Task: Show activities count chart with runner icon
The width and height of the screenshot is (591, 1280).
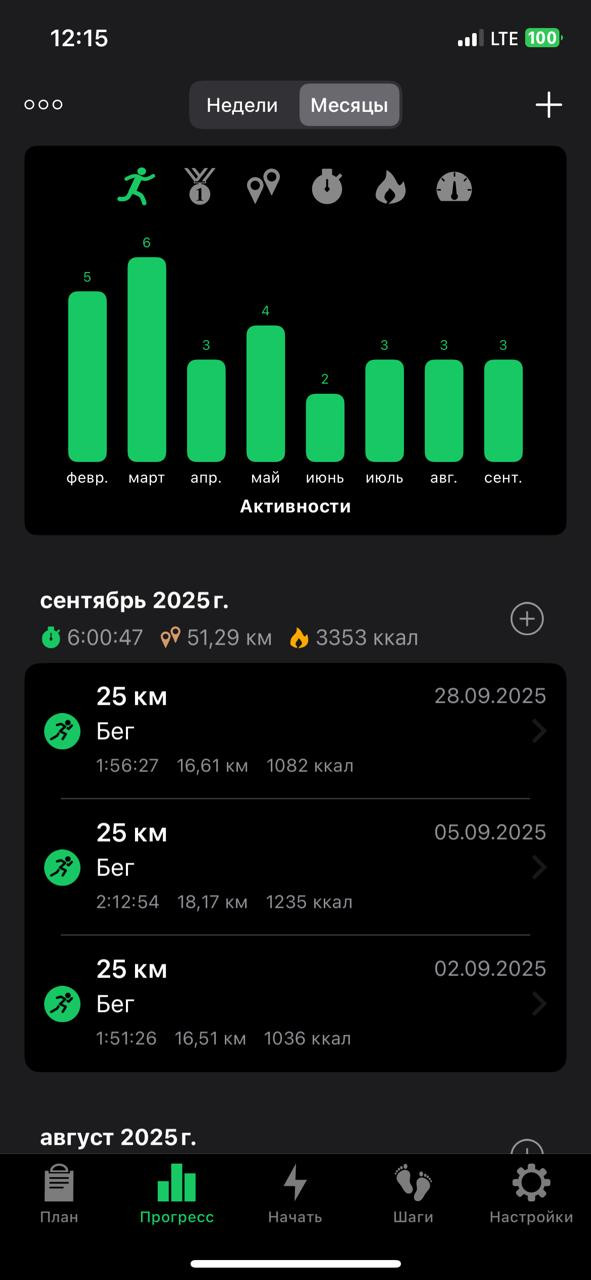Action: pos(136,186)
